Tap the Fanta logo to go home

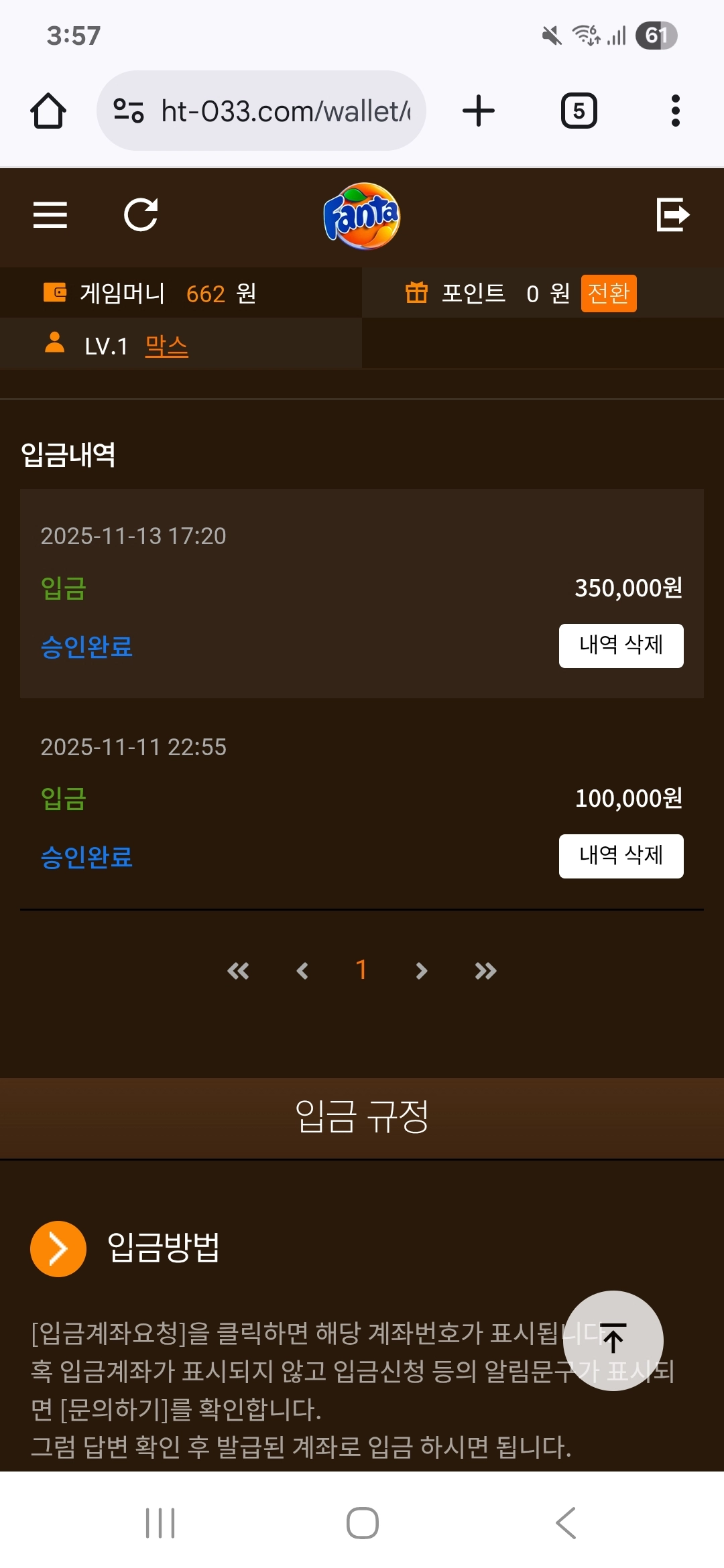tap(362, 216)
